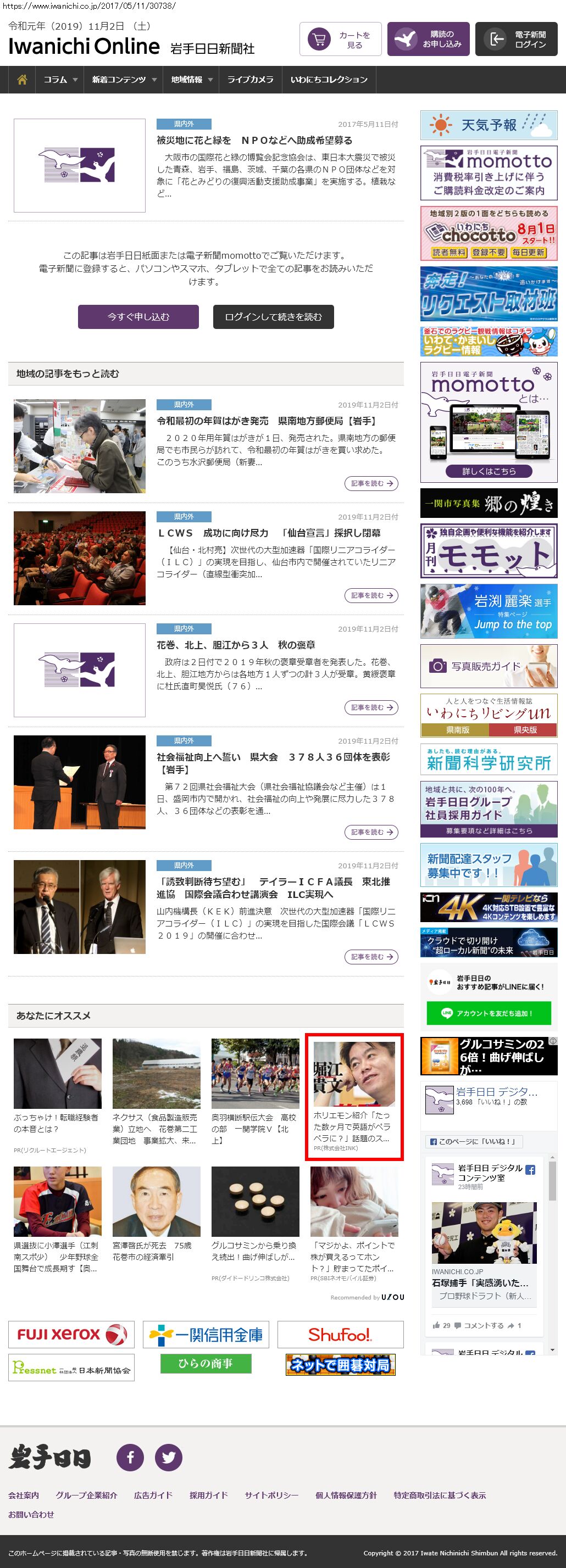Select ログインして続きを読む

click(273, 316)
